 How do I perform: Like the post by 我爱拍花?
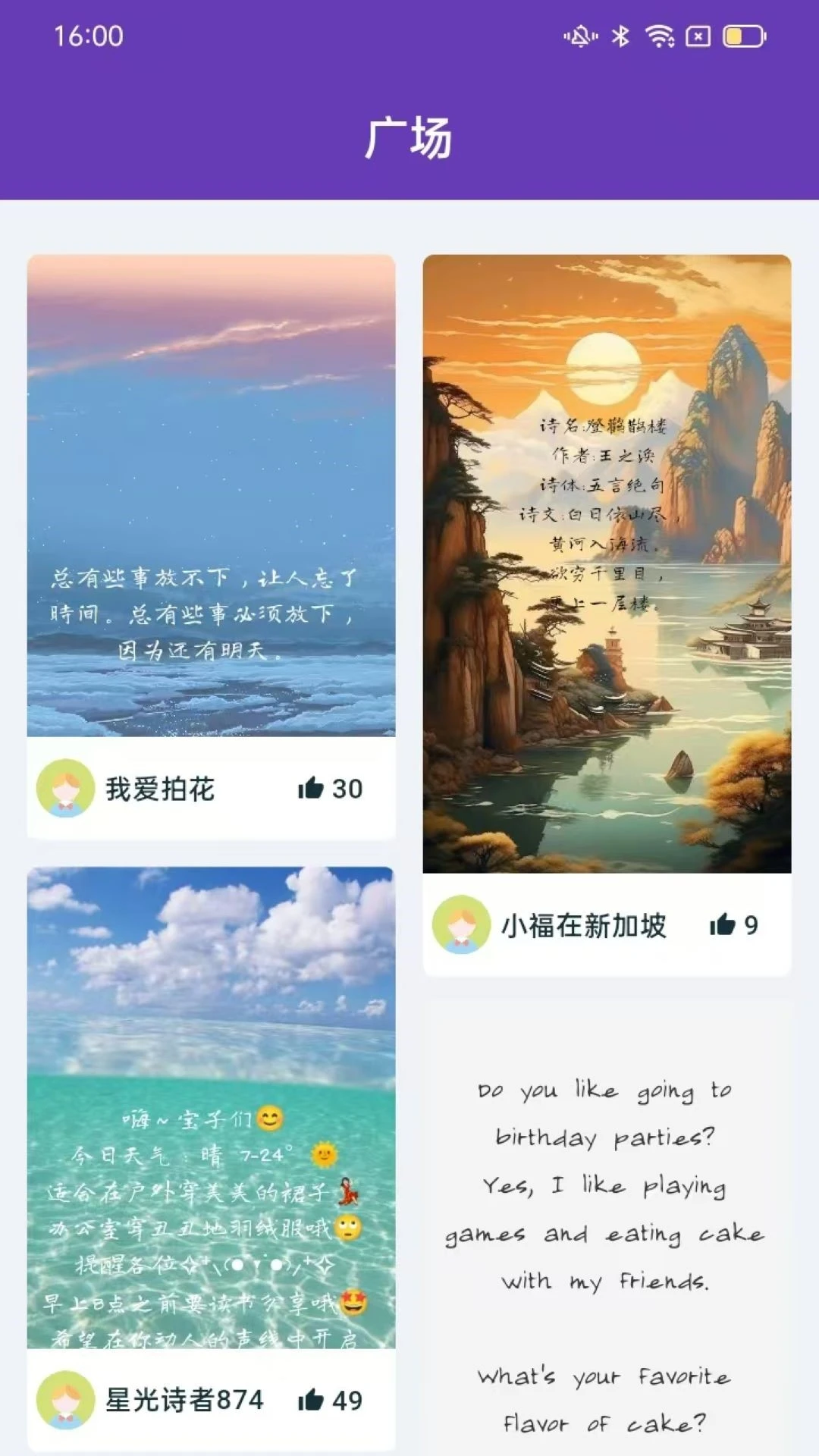point(311,789)
